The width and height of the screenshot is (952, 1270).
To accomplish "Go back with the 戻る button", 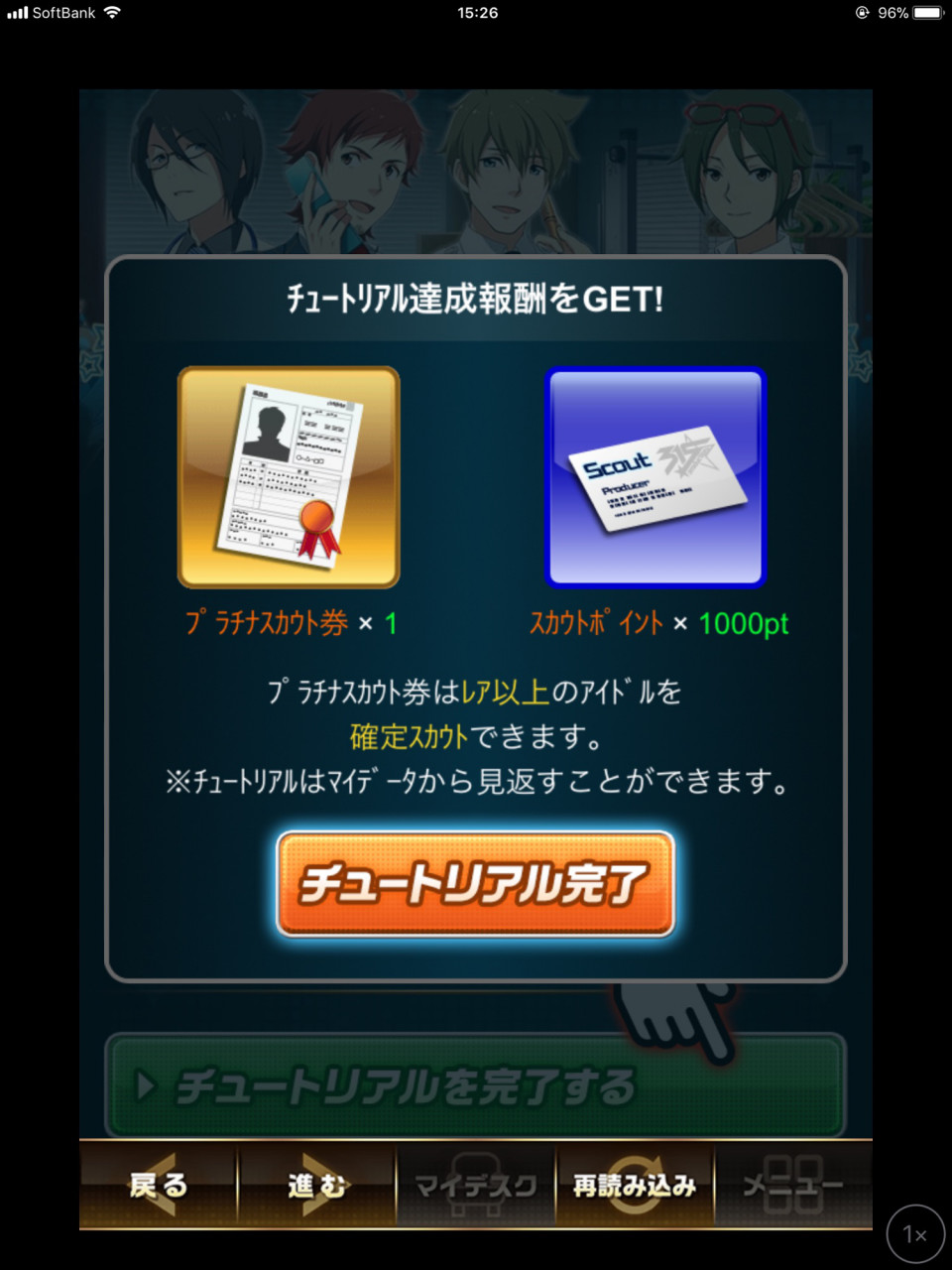I will 158,1184.
